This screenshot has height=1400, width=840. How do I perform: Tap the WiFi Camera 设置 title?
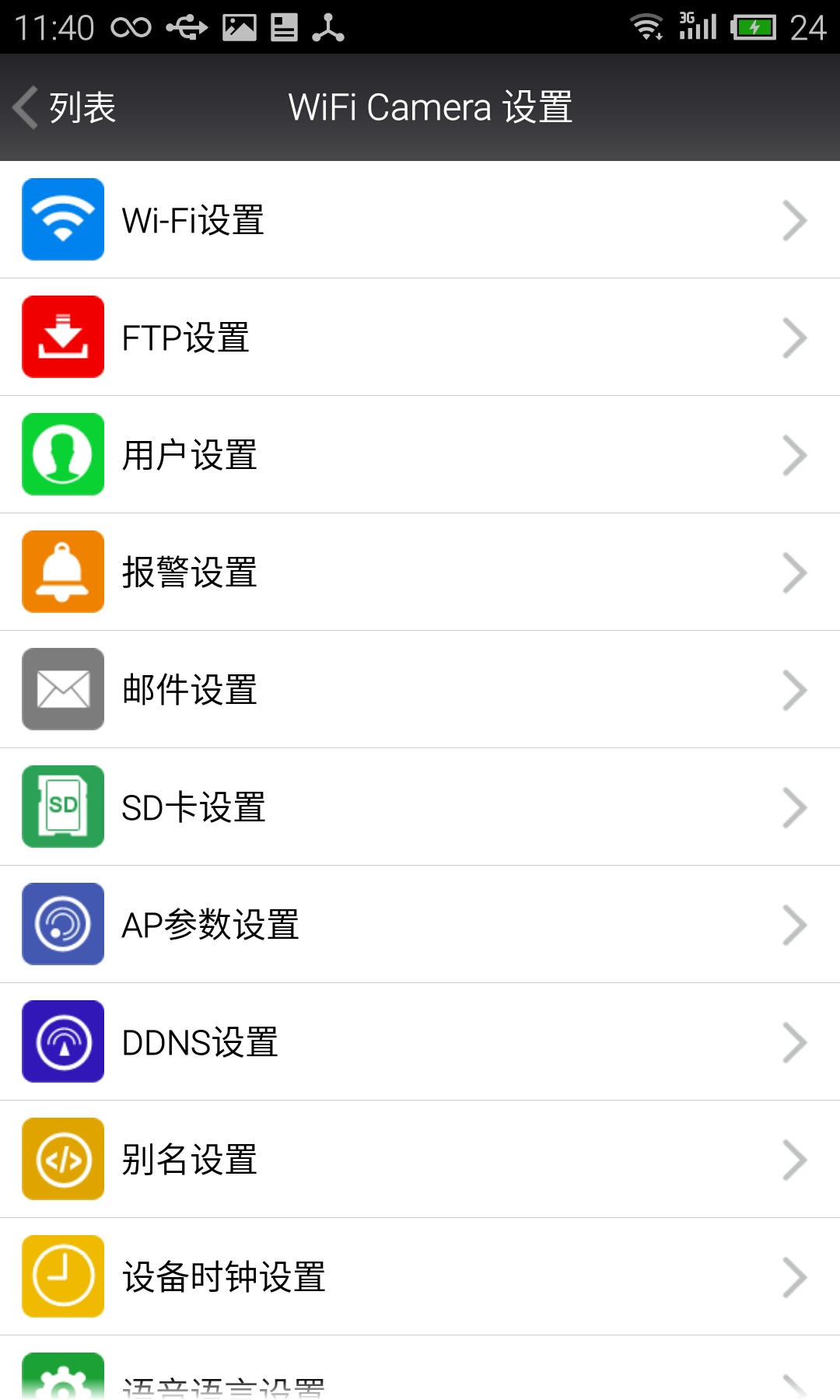[430, 107]
